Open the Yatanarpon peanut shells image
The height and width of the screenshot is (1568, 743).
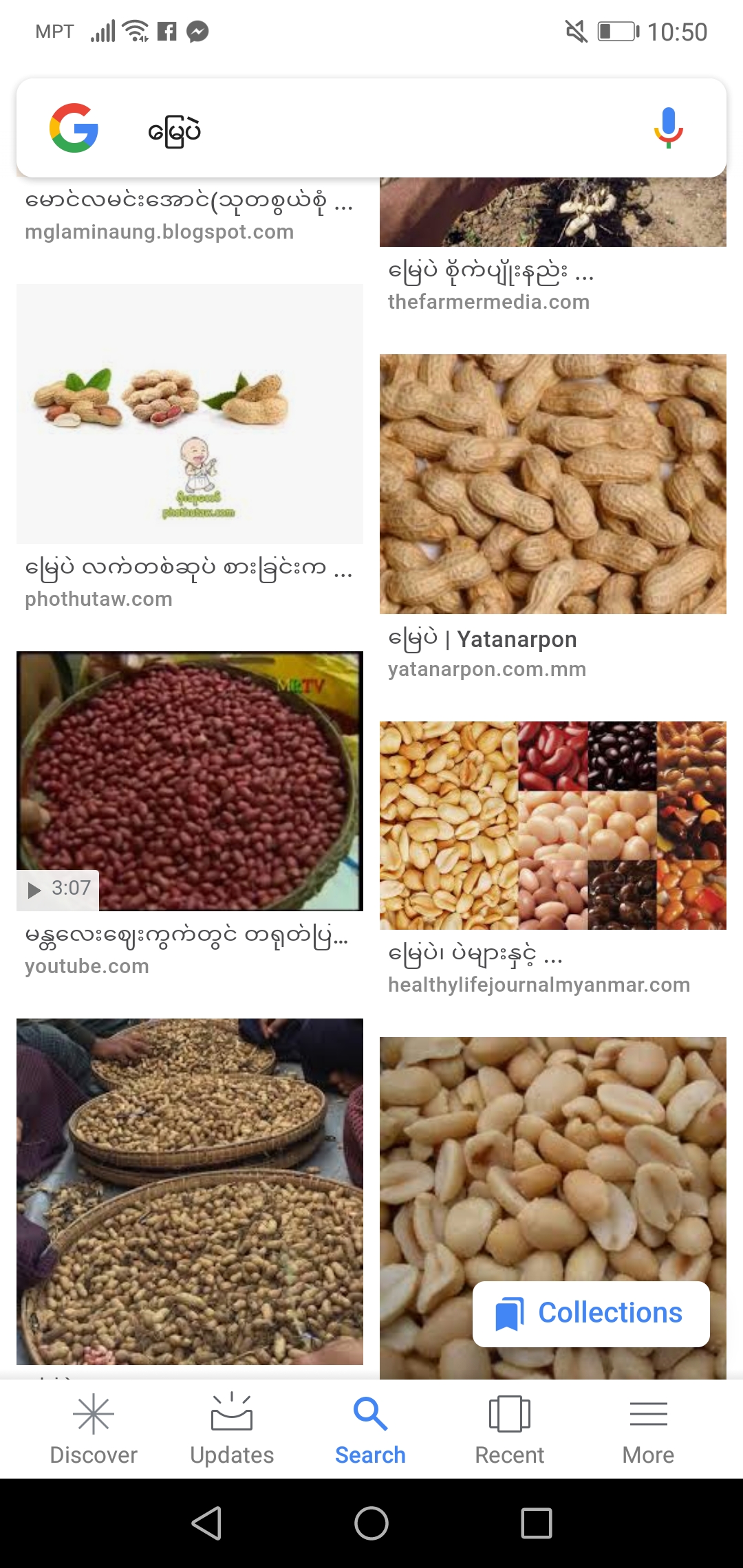[x=552, y=484]
